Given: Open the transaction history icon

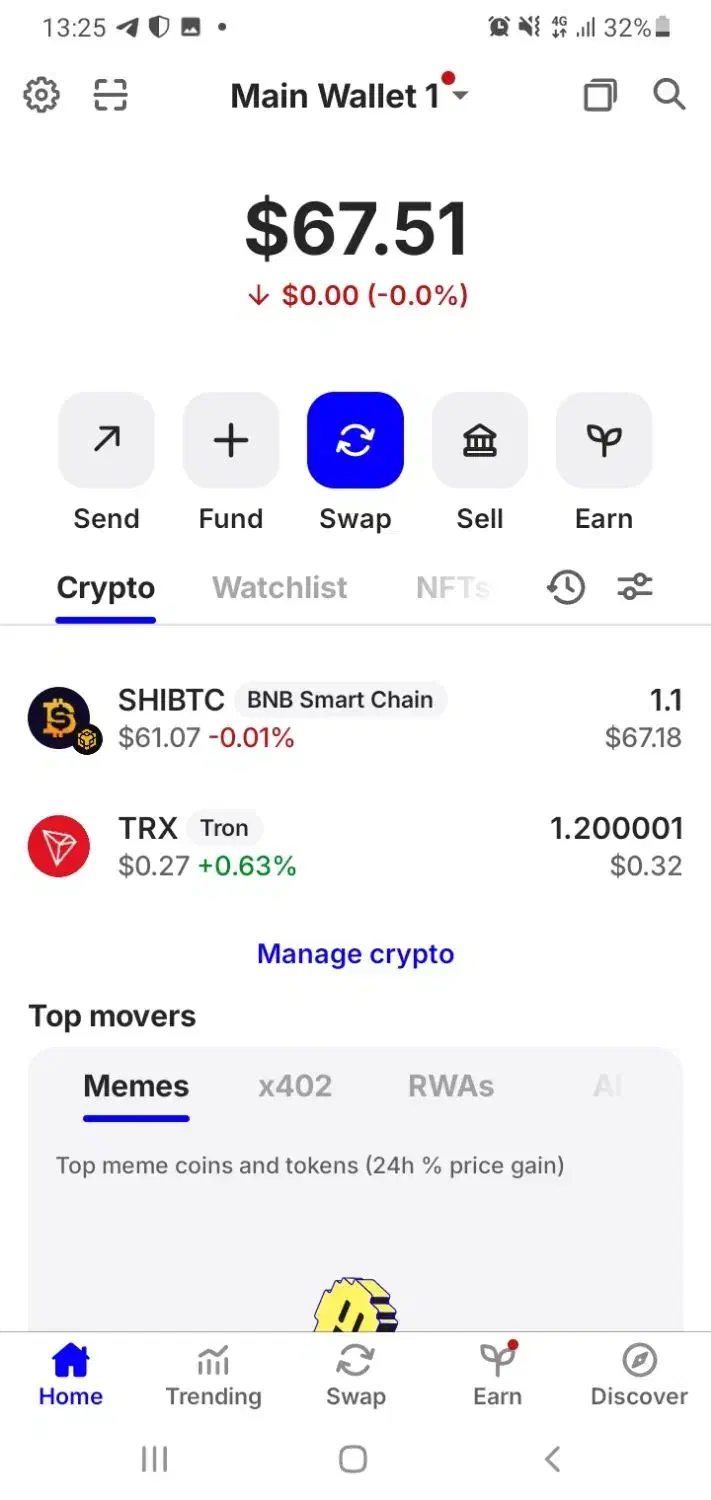Looking at the screenshot, I should [x=566, y=587].
